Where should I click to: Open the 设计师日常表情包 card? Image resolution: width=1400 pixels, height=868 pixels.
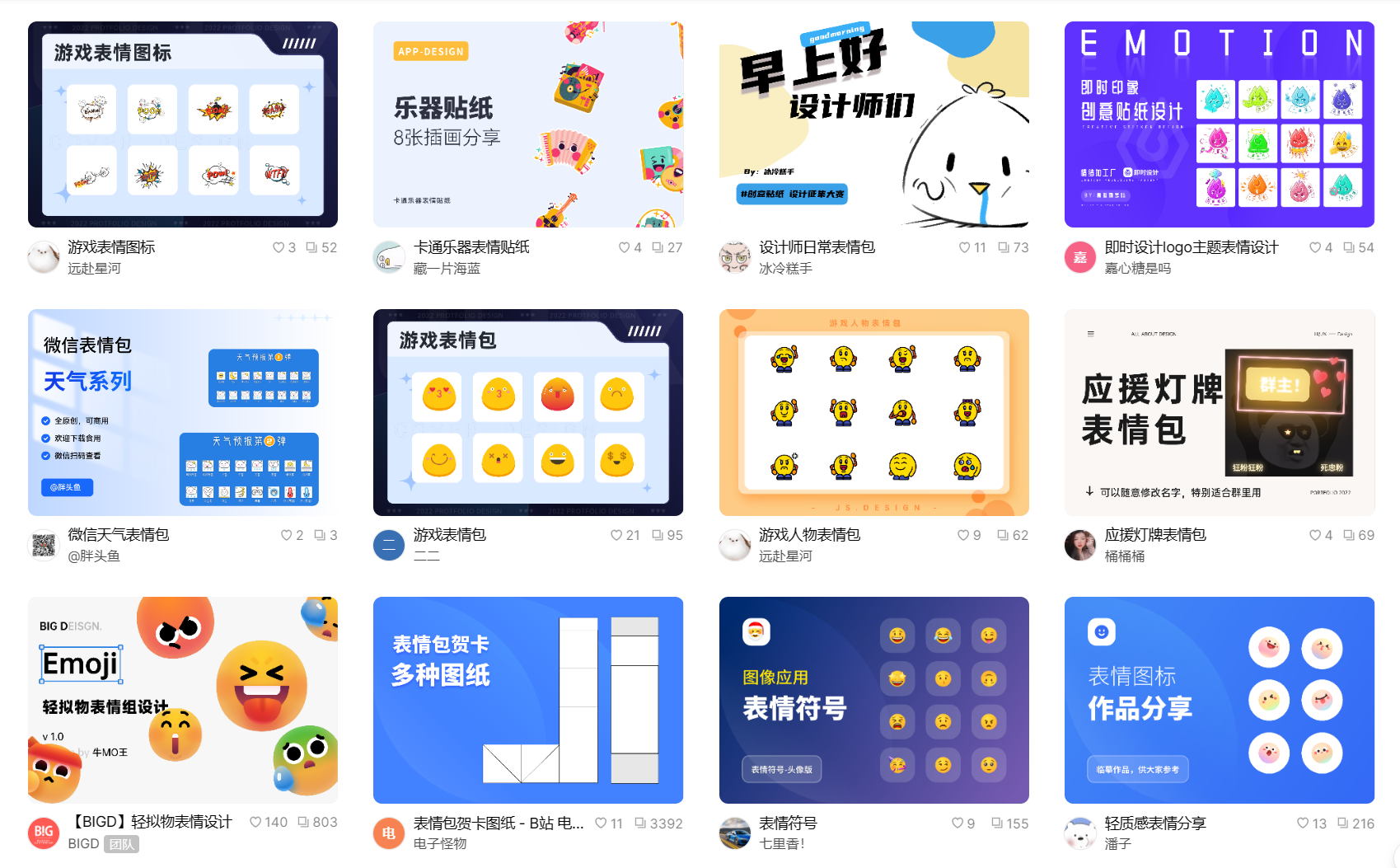(x=873, y=124)
